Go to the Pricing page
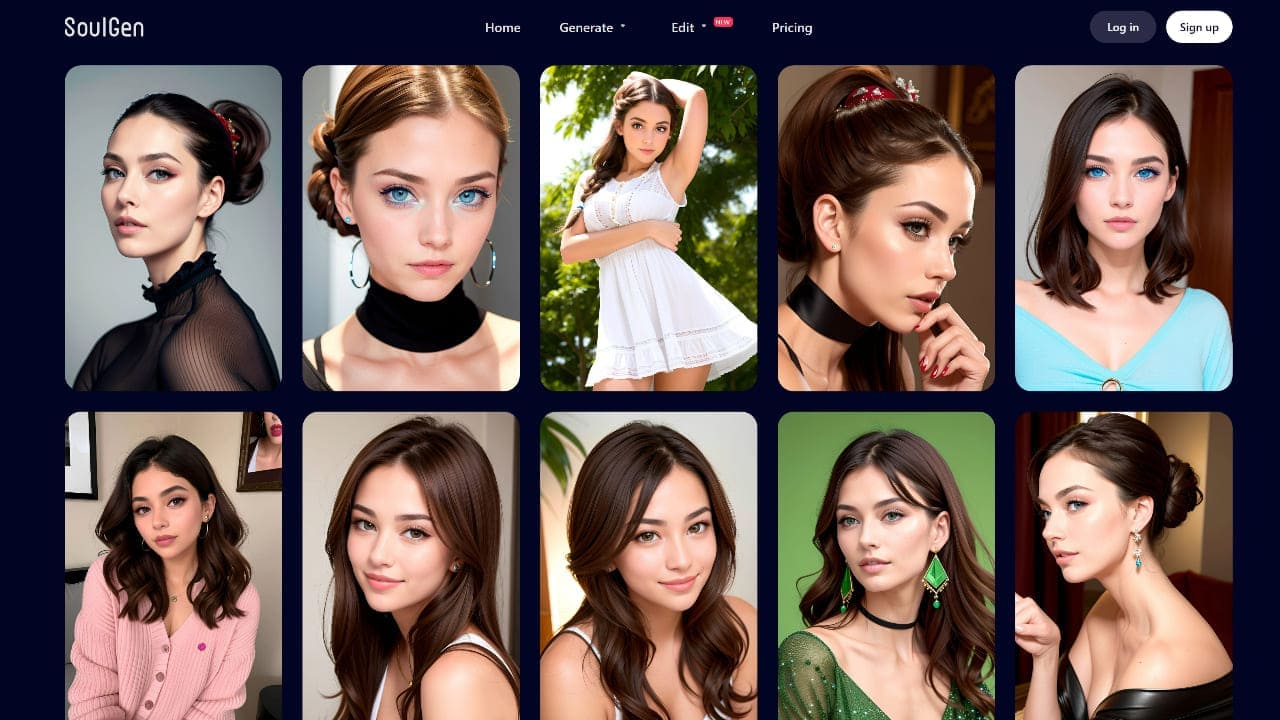 [792, 27]
